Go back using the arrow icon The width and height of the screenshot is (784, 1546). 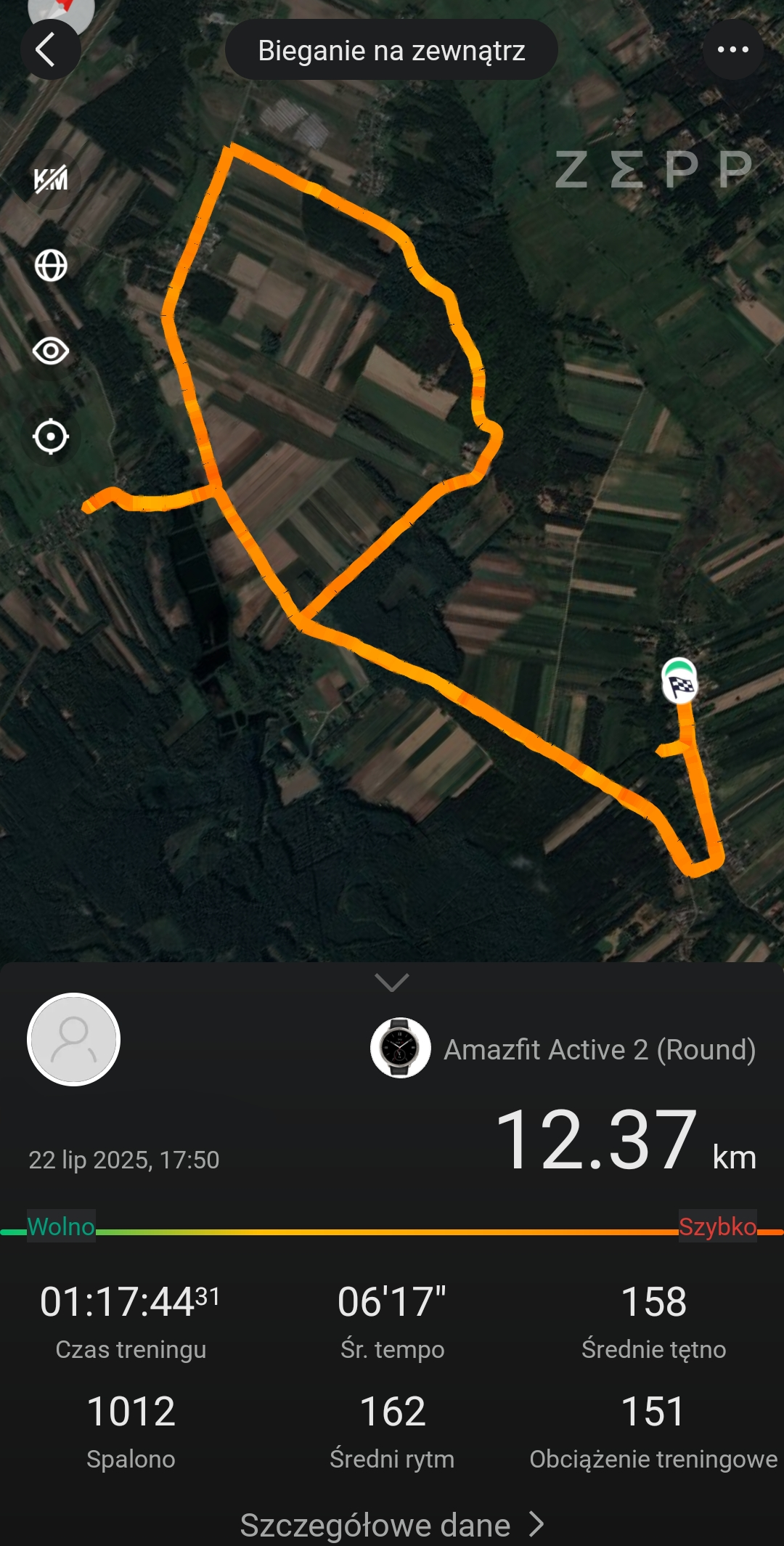point(48,50)
